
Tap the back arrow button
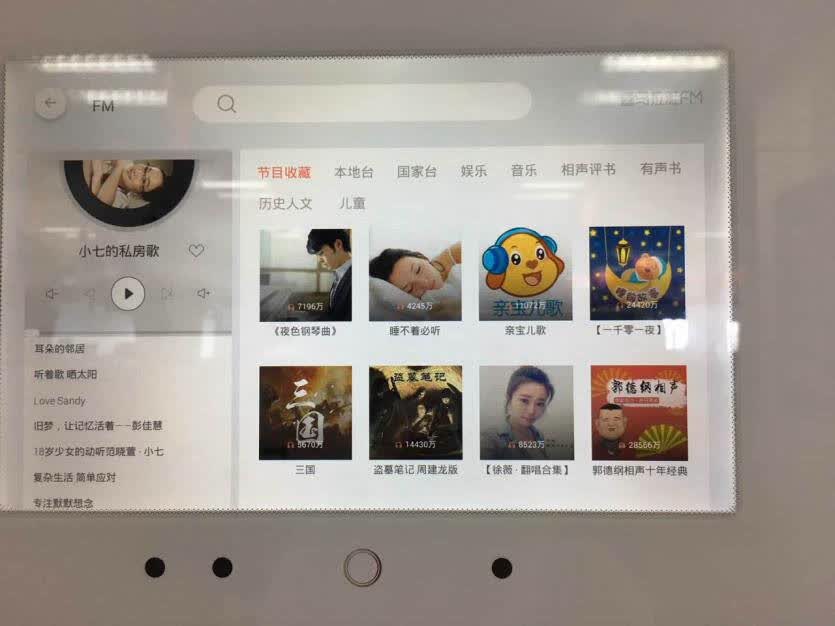click(51, 103)
